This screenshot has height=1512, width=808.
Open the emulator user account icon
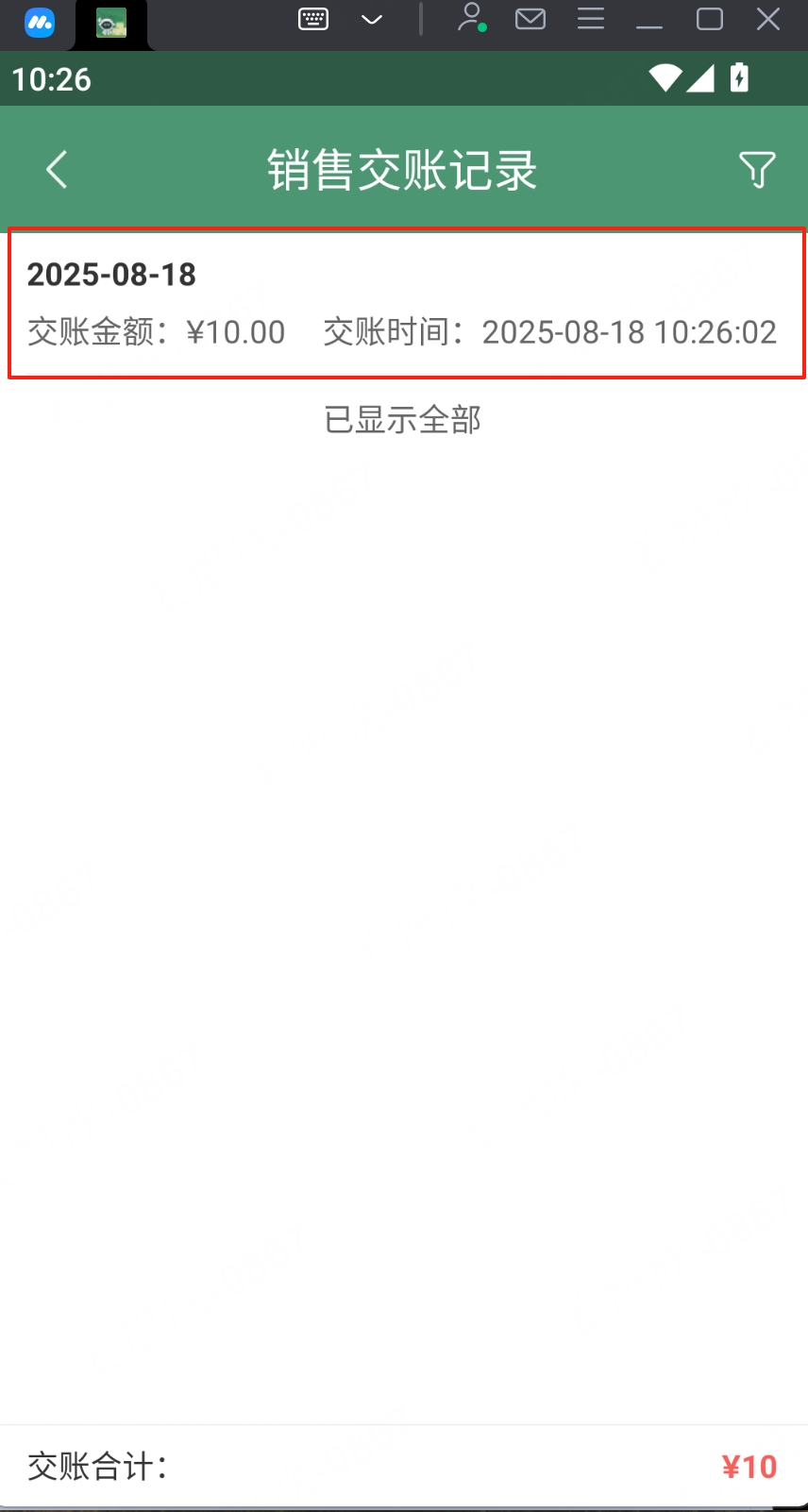tap(471, 18)
